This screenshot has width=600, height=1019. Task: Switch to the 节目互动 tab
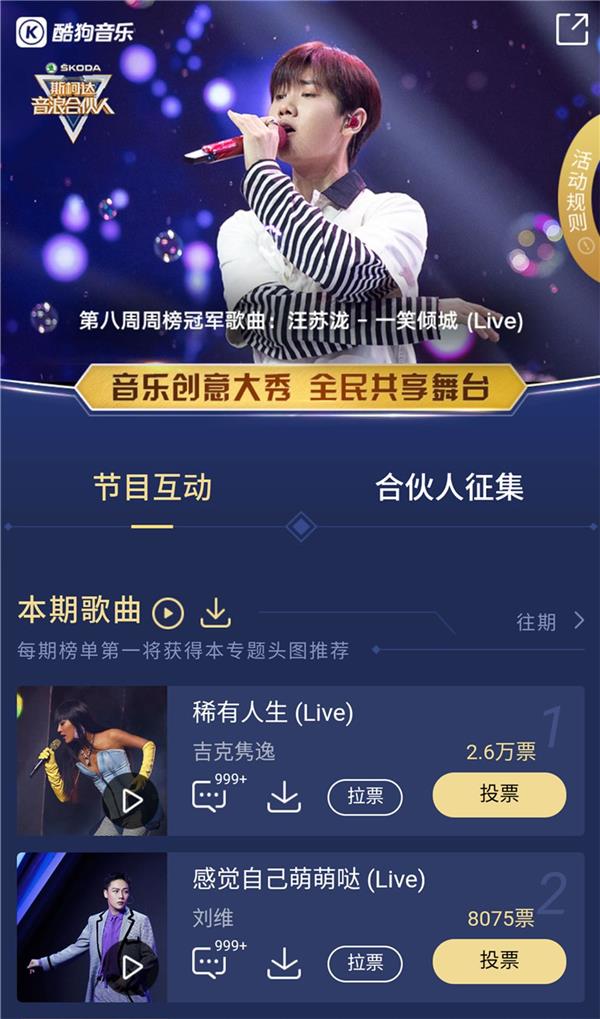[x=152, y=488]
